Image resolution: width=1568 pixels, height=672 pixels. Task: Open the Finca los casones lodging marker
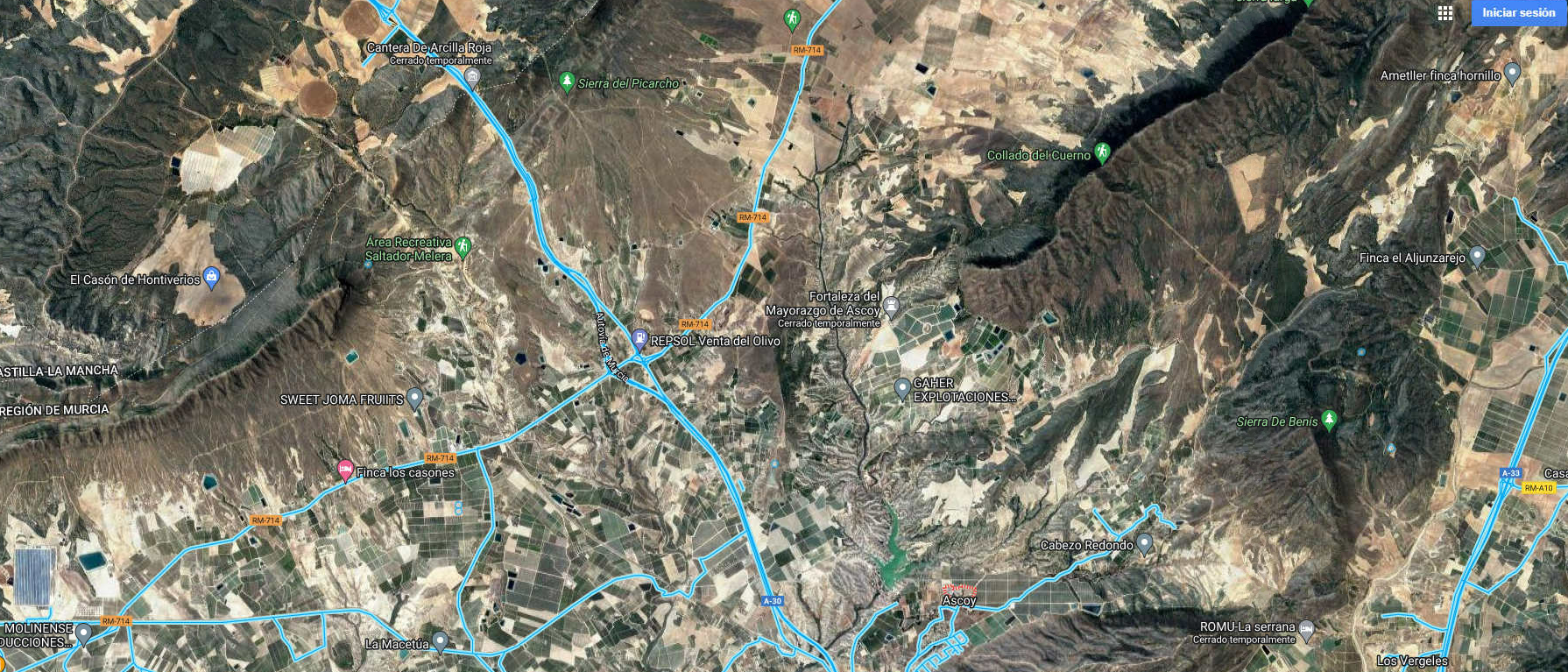point(345,470)
